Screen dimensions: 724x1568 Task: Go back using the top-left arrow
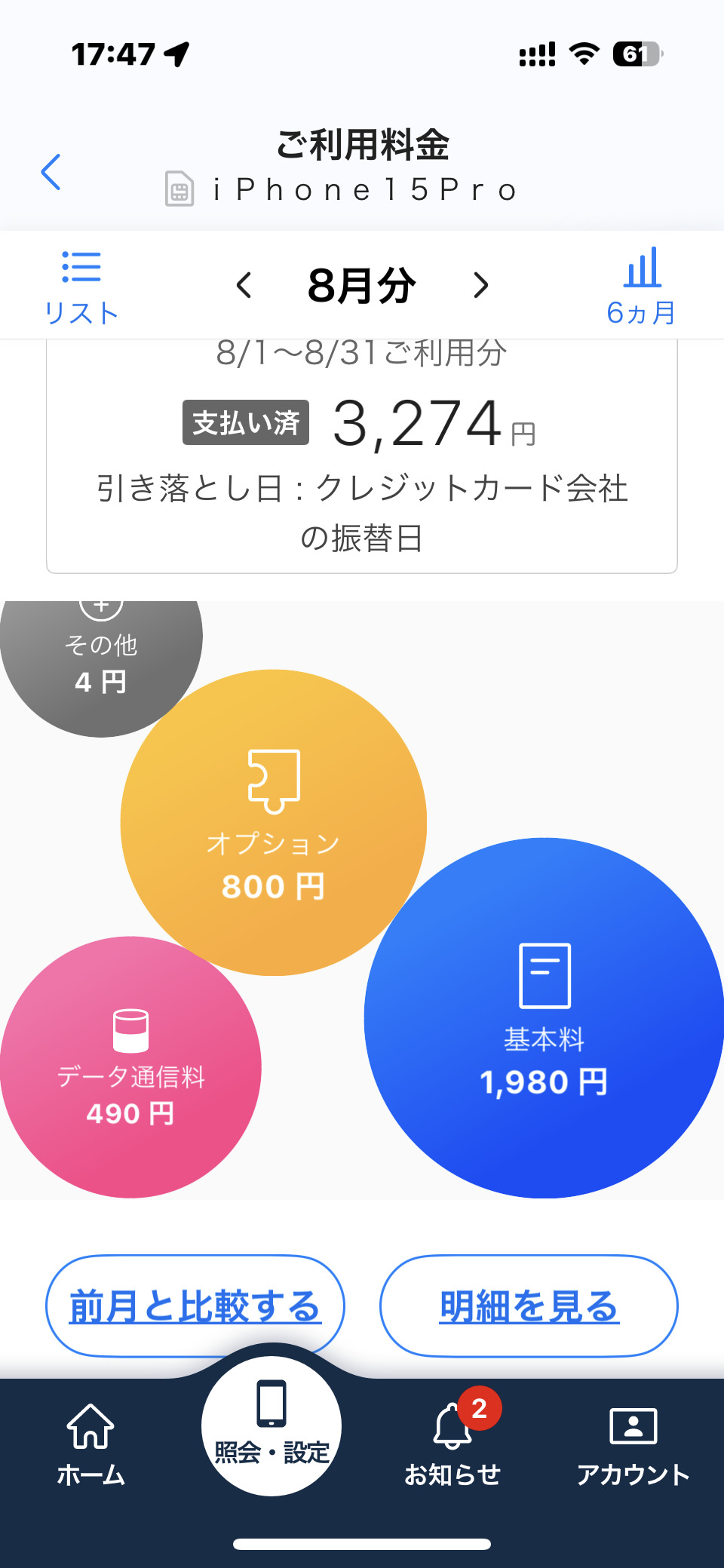[51, 172]
